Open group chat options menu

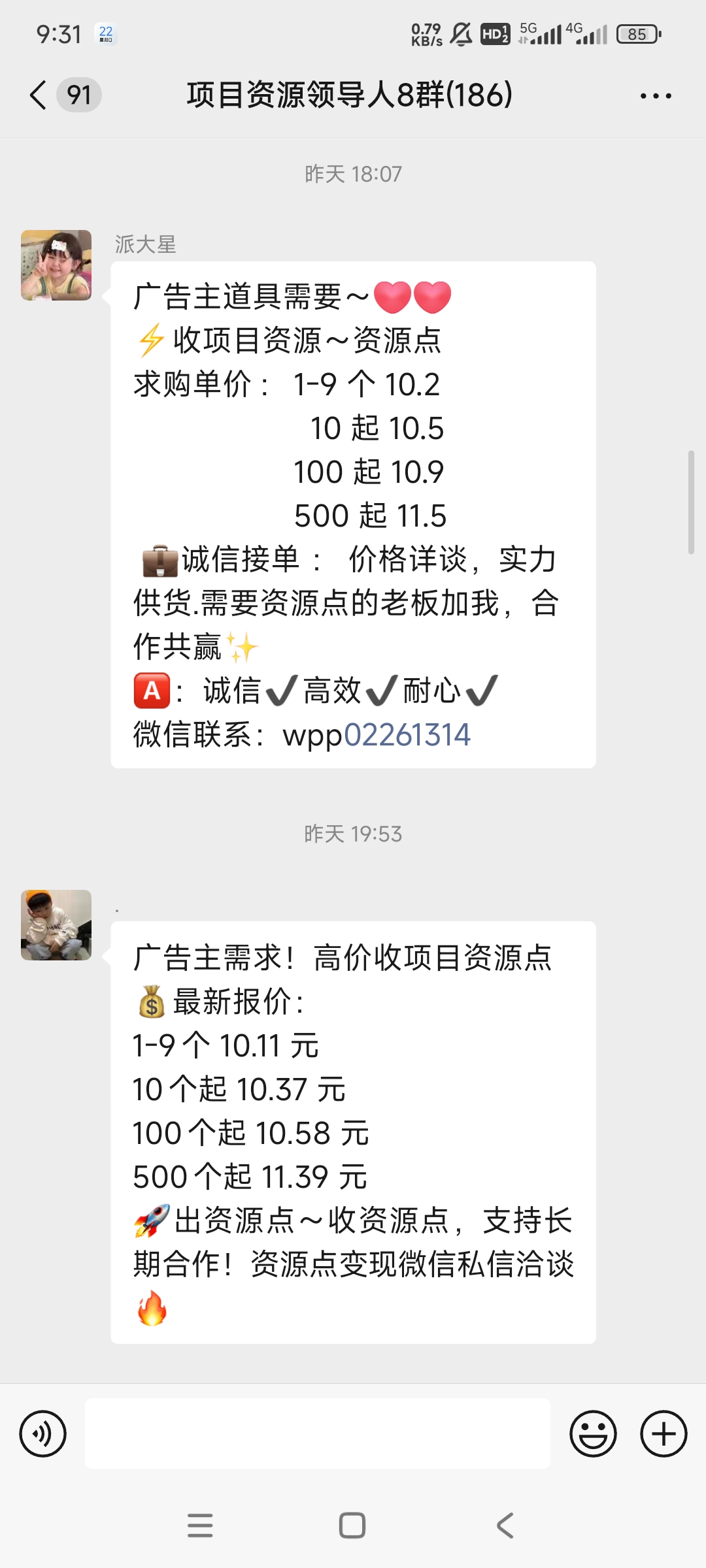[x=655, y=96]
